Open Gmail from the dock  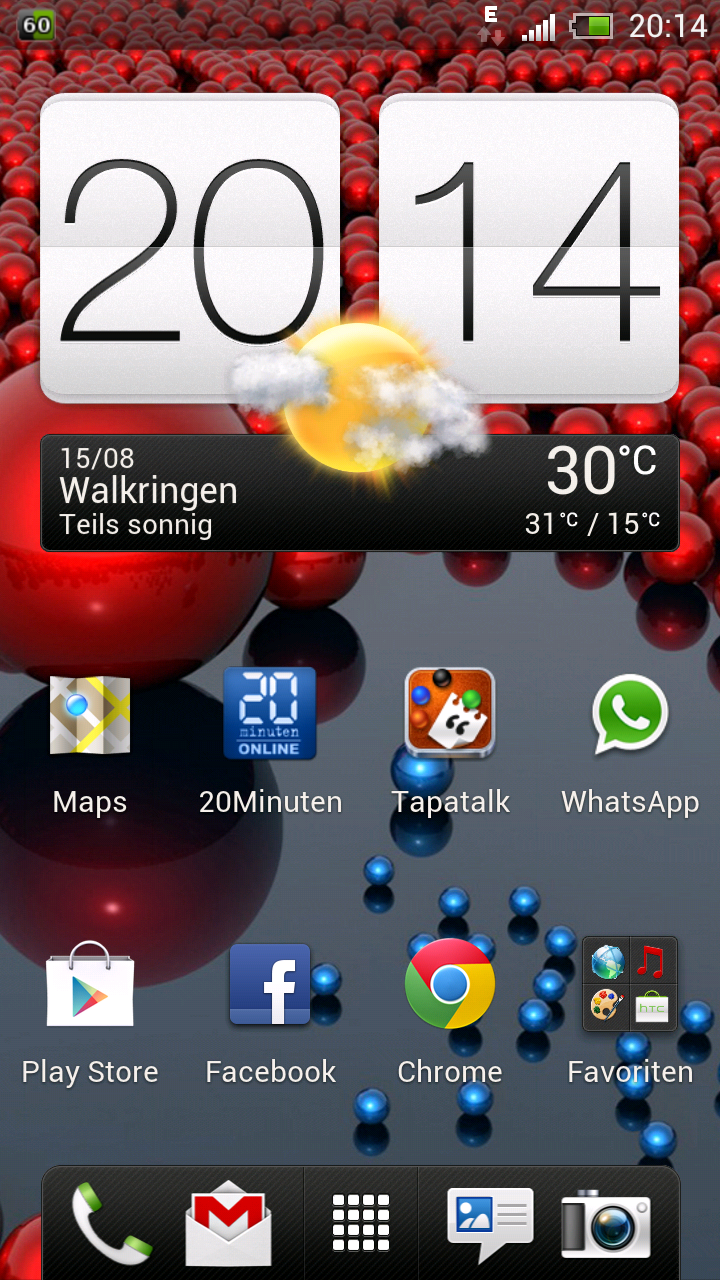click(x=229, y=1222)
